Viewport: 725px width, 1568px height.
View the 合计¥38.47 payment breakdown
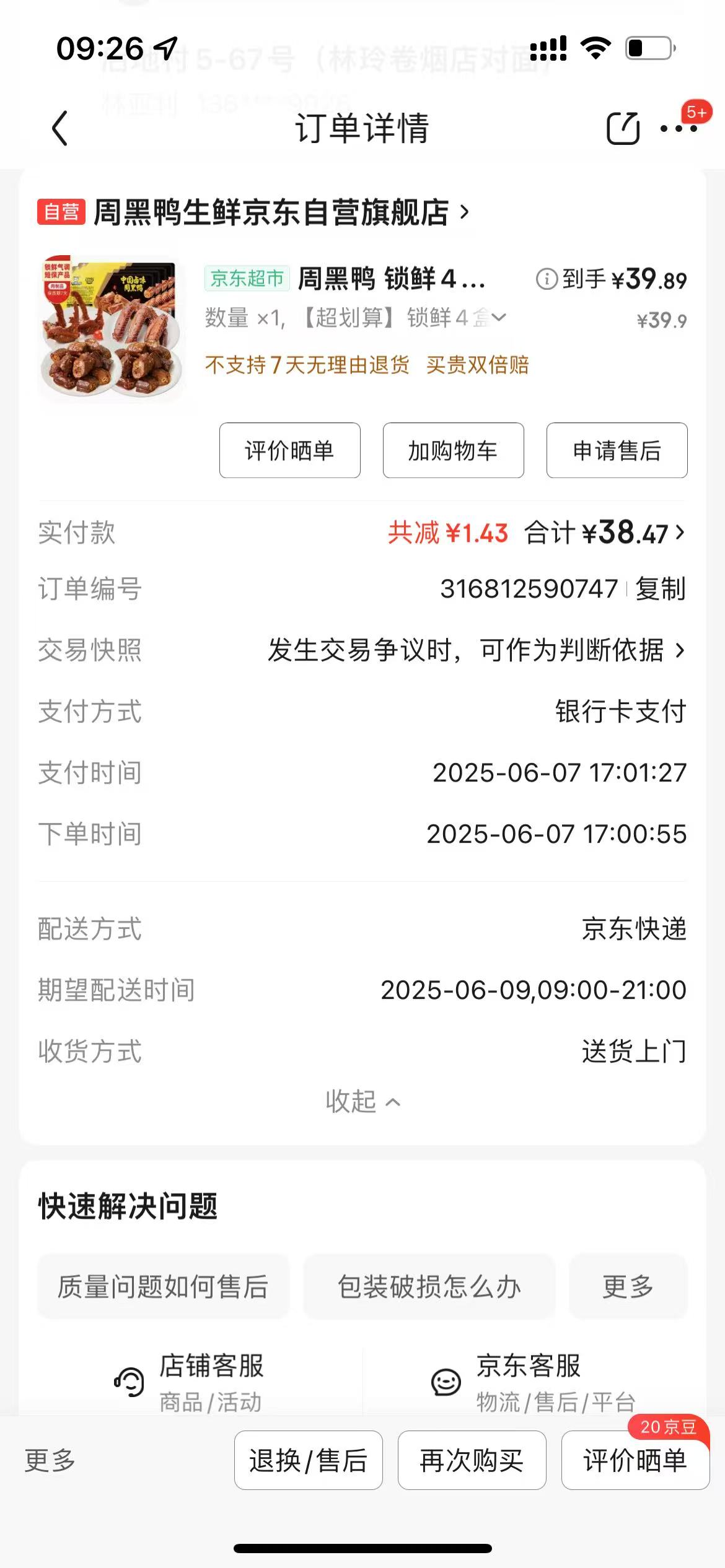(605, 533)
